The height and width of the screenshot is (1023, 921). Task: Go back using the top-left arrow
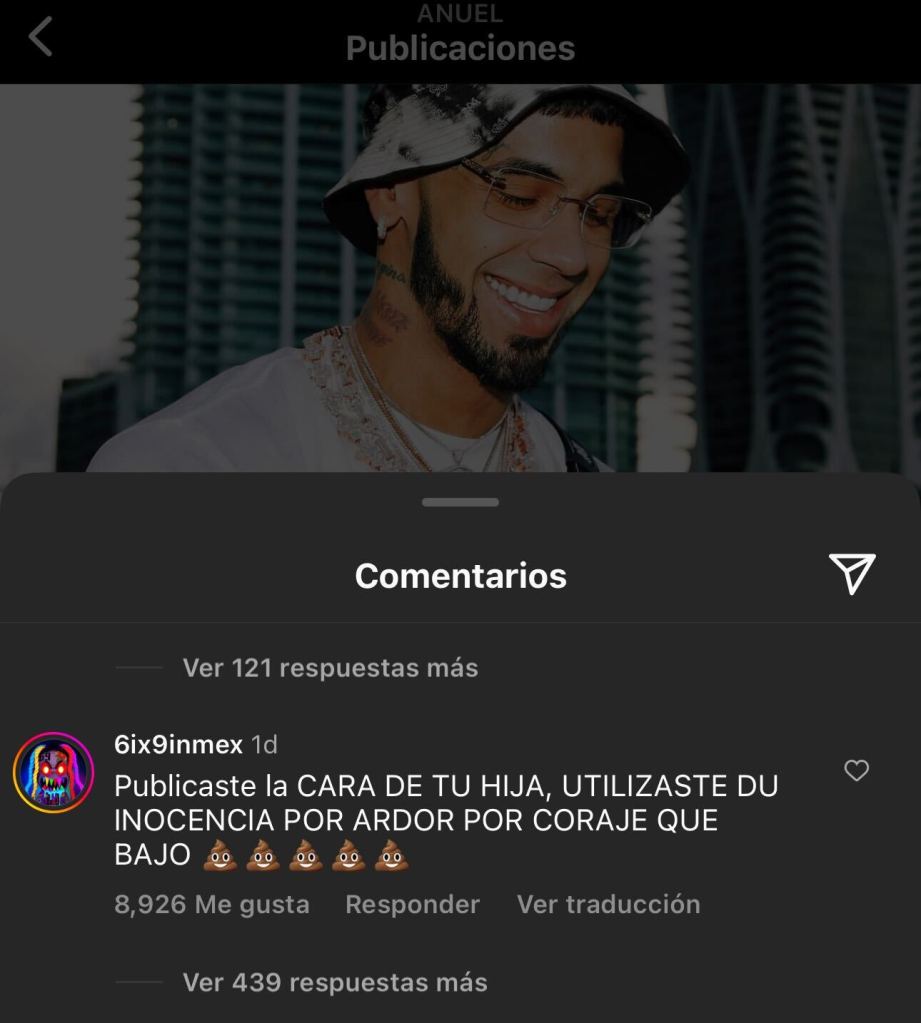[40, 38]
